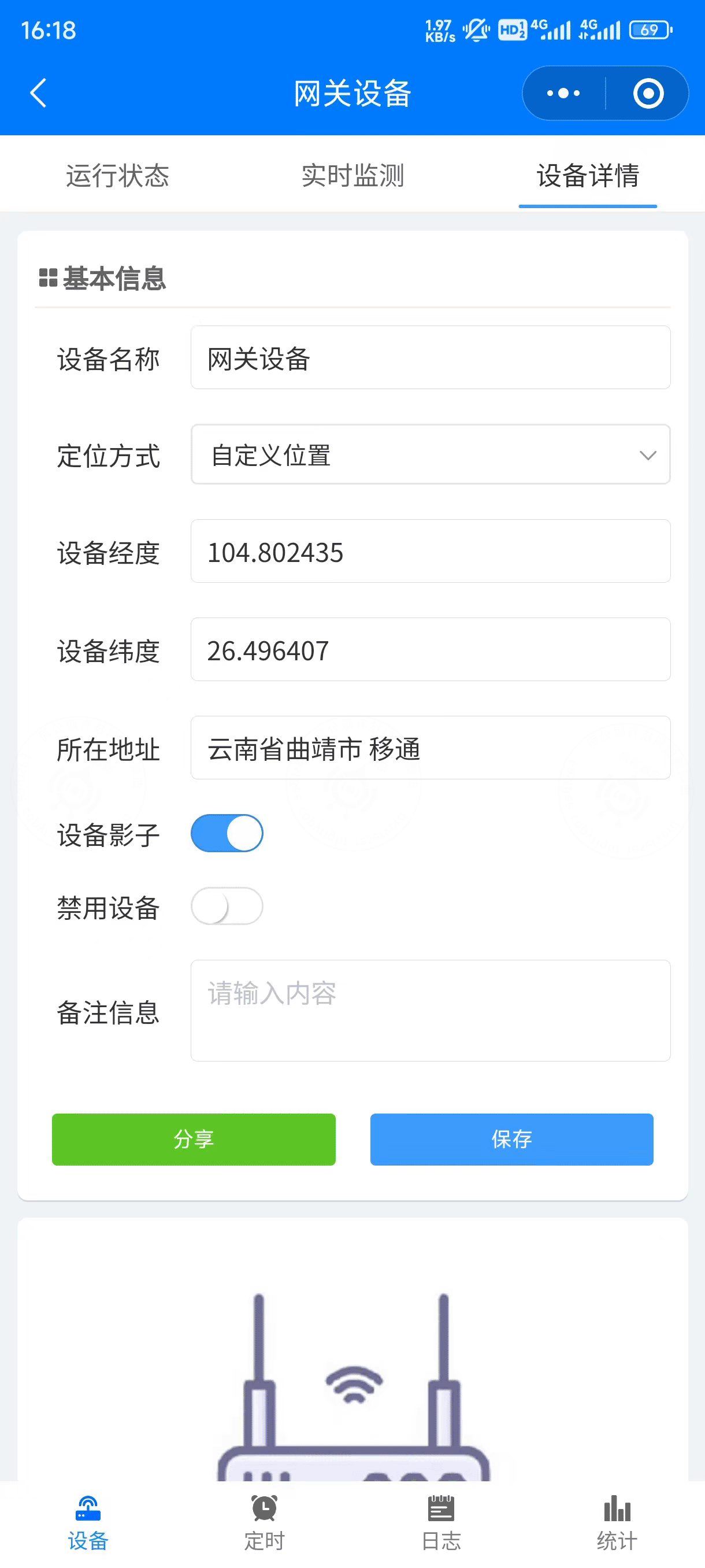The height and width of the screenshot is (1568, 705).
Task: Edit the 设备名称 field
Action: (431, 357)
